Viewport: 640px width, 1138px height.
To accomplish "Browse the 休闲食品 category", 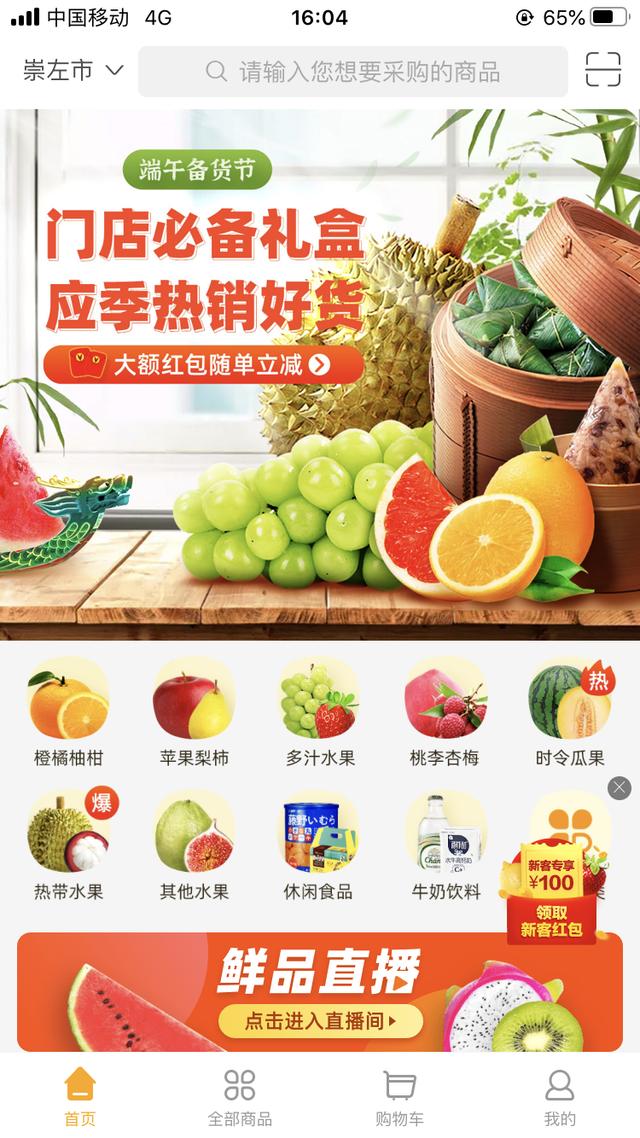I will [x=319, y=845].
